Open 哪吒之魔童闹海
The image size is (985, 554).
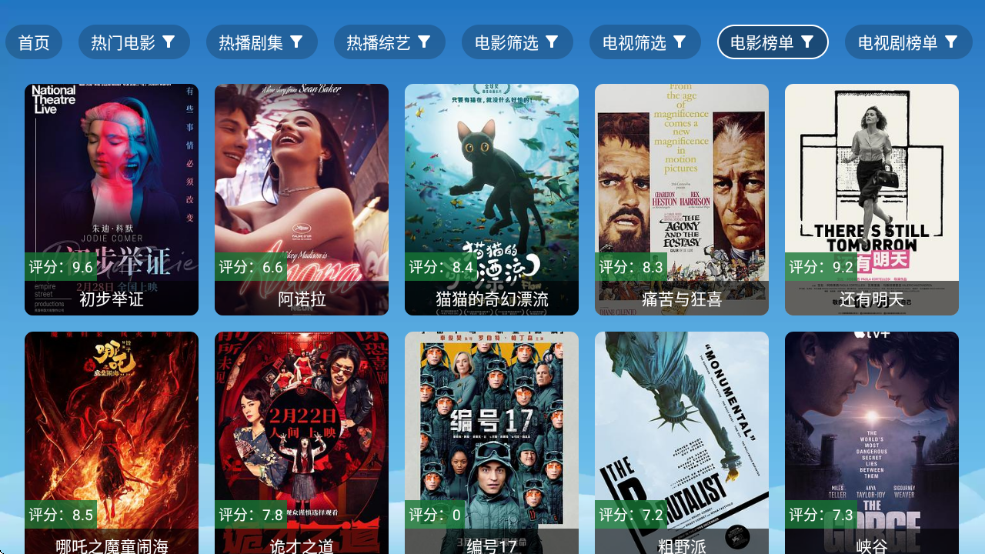tap(111, 442)
